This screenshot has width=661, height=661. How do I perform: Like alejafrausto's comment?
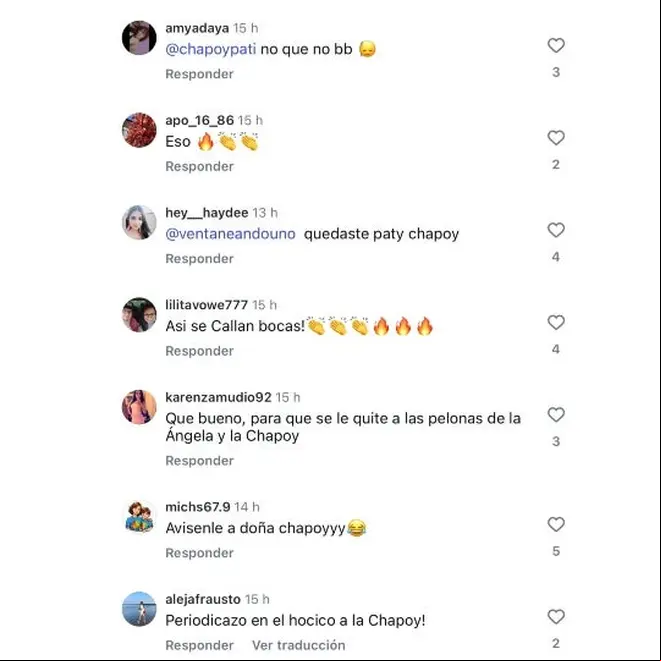tap(556, 617)
